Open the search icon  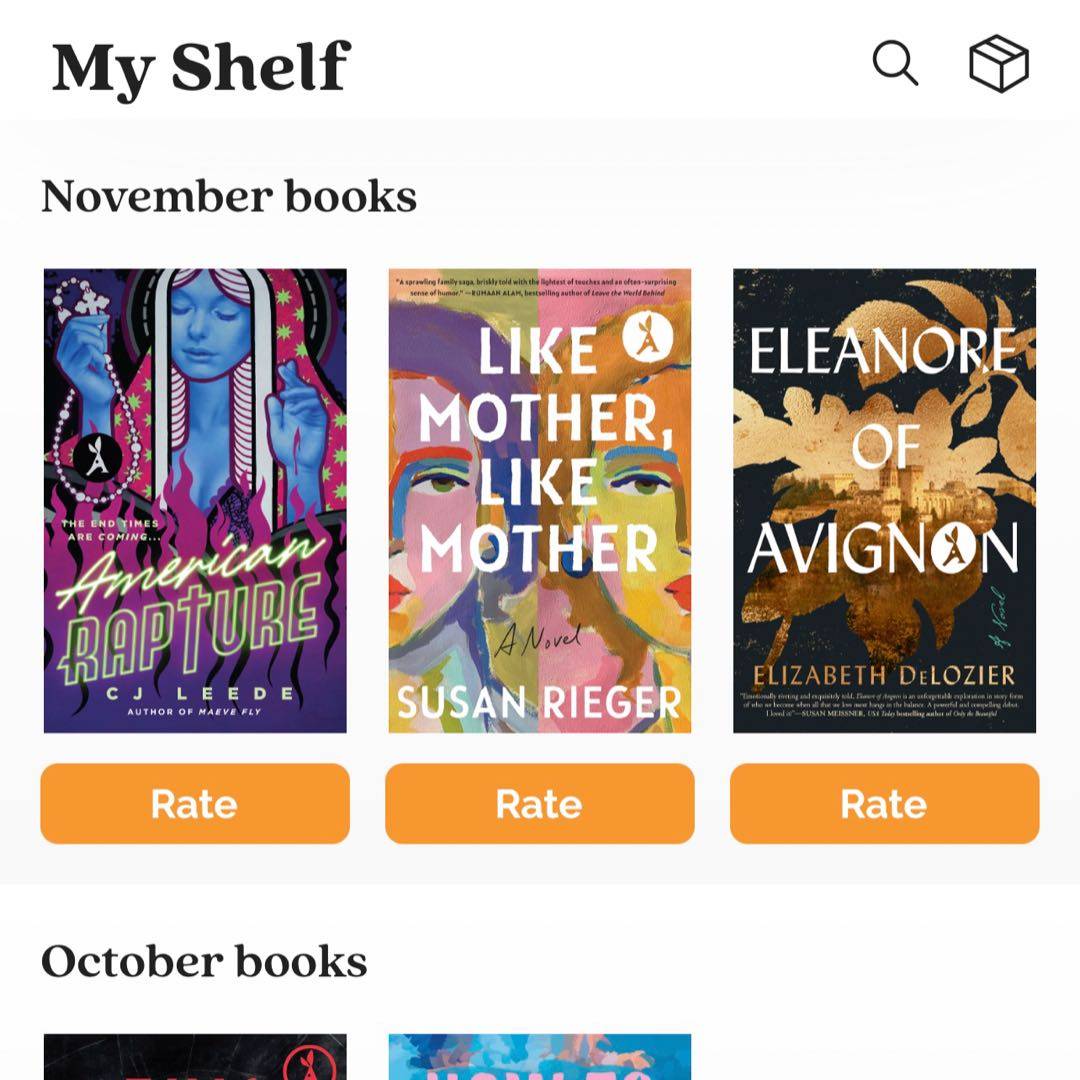click(x=894, y=64)
